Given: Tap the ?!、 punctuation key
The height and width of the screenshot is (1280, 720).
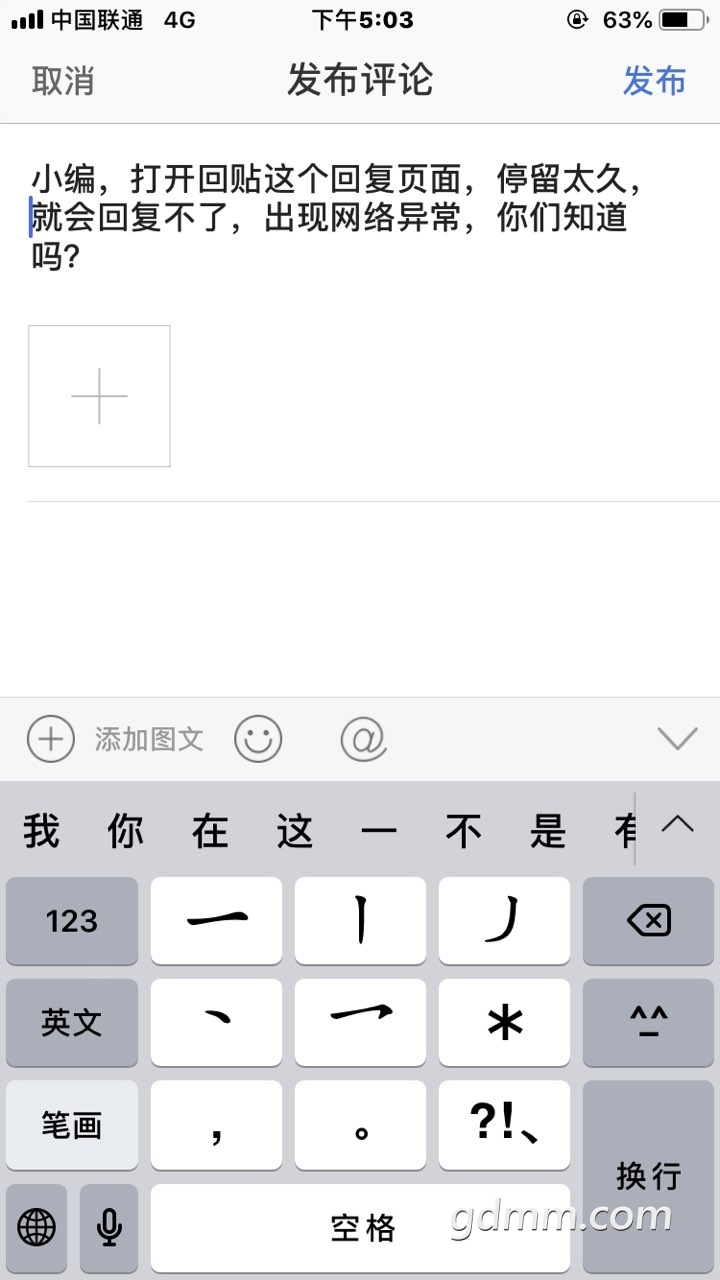Looking at the screenshot, I should click(x=504, y=1125).
